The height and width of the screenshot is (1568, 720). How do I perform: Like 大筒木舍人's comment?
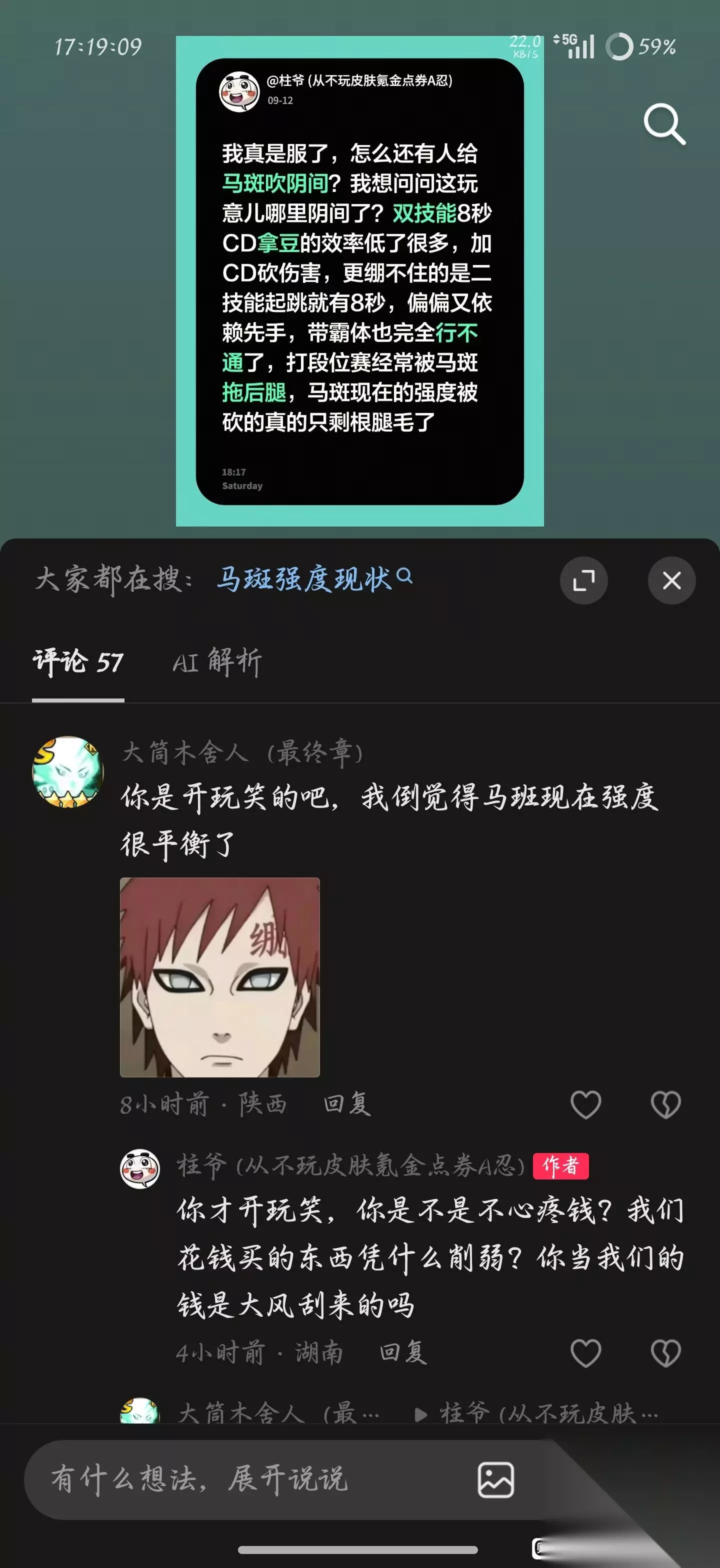[x=585, y=1103]
